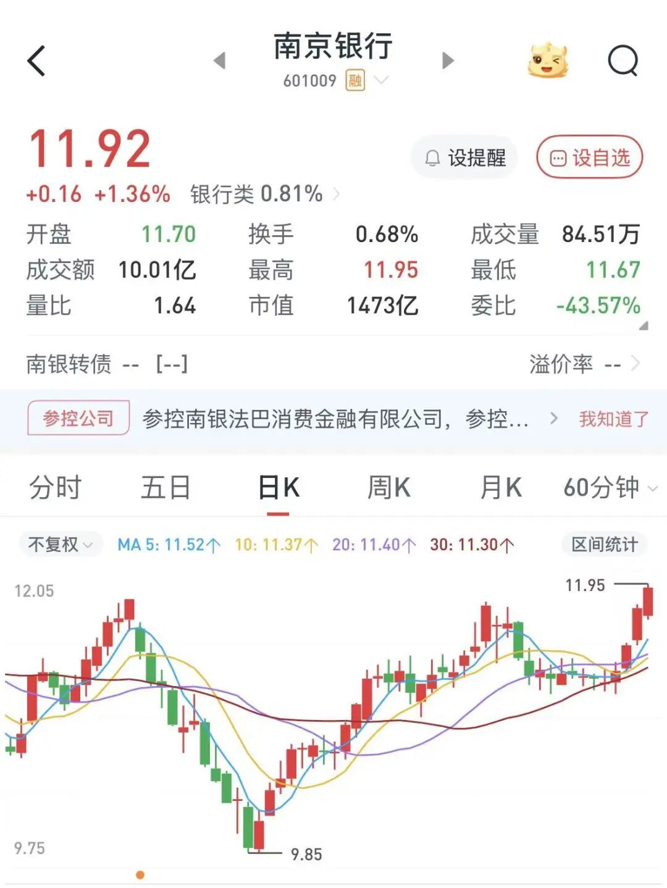Switch to the next stock with right triangle
The width and height of the screenshot is (667, 888).
coord(448,60)
